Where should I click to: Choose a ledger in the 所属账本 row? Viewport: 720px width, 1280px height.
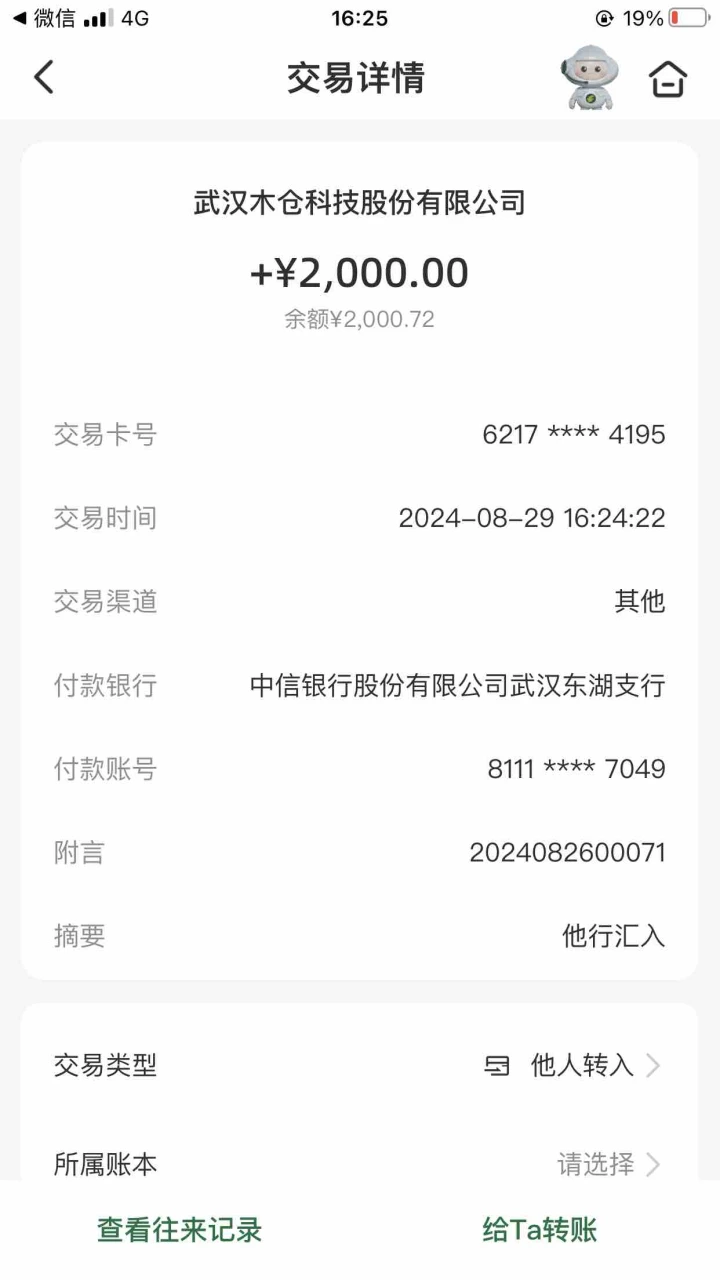click(359, 1164)
